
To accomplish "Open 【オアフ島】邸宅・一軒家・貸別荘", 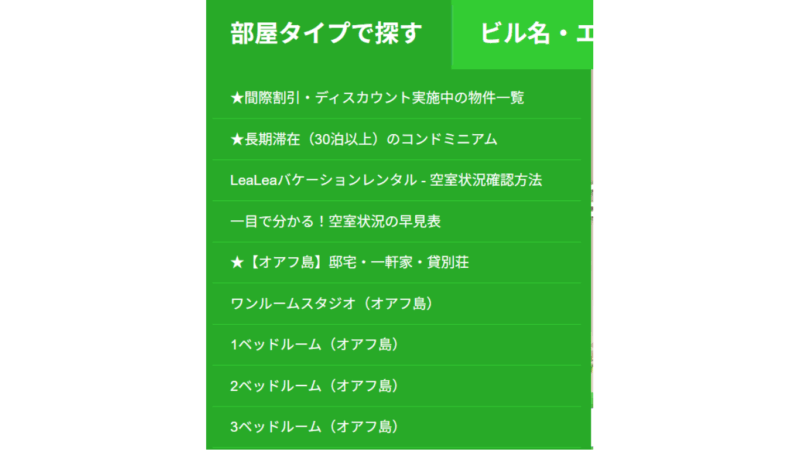I will (349, 262).
